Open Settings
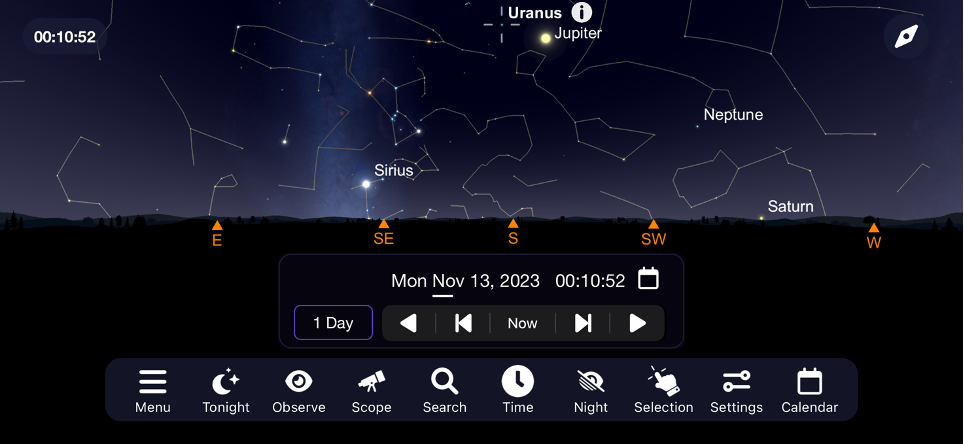 click(736, 390)
